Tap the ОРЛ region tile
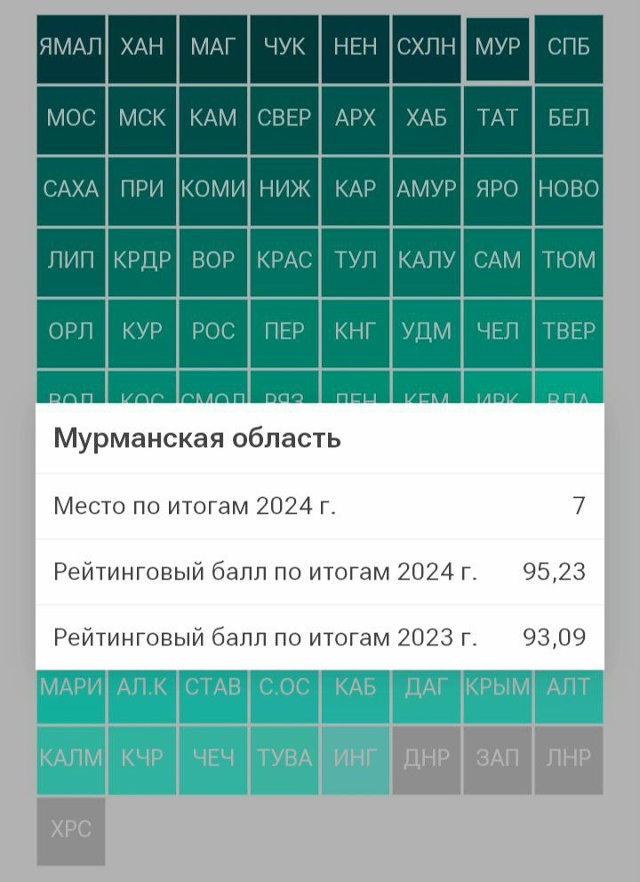 click(71, 332)
